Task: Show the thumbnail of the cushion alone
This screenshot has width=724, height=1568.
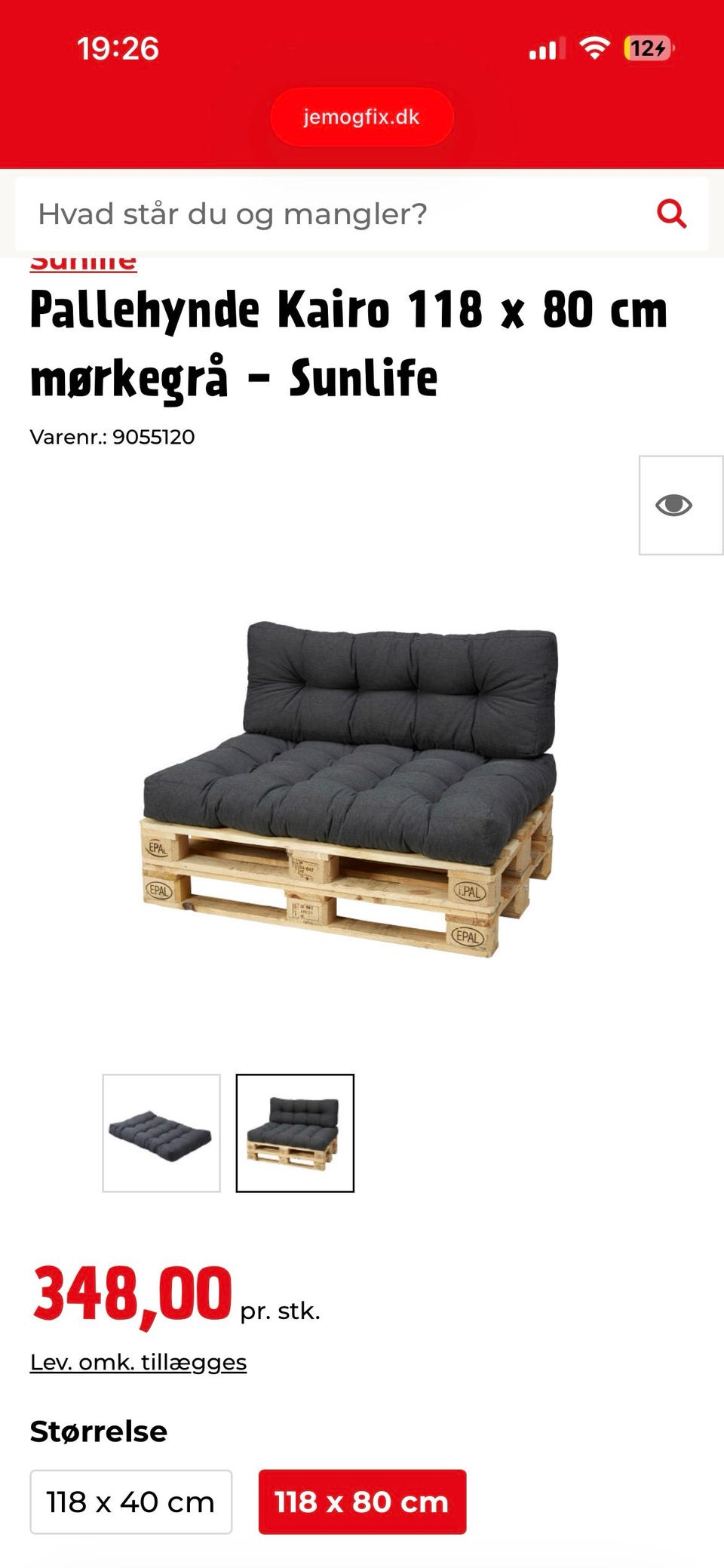Action: tap(161, 1133)
